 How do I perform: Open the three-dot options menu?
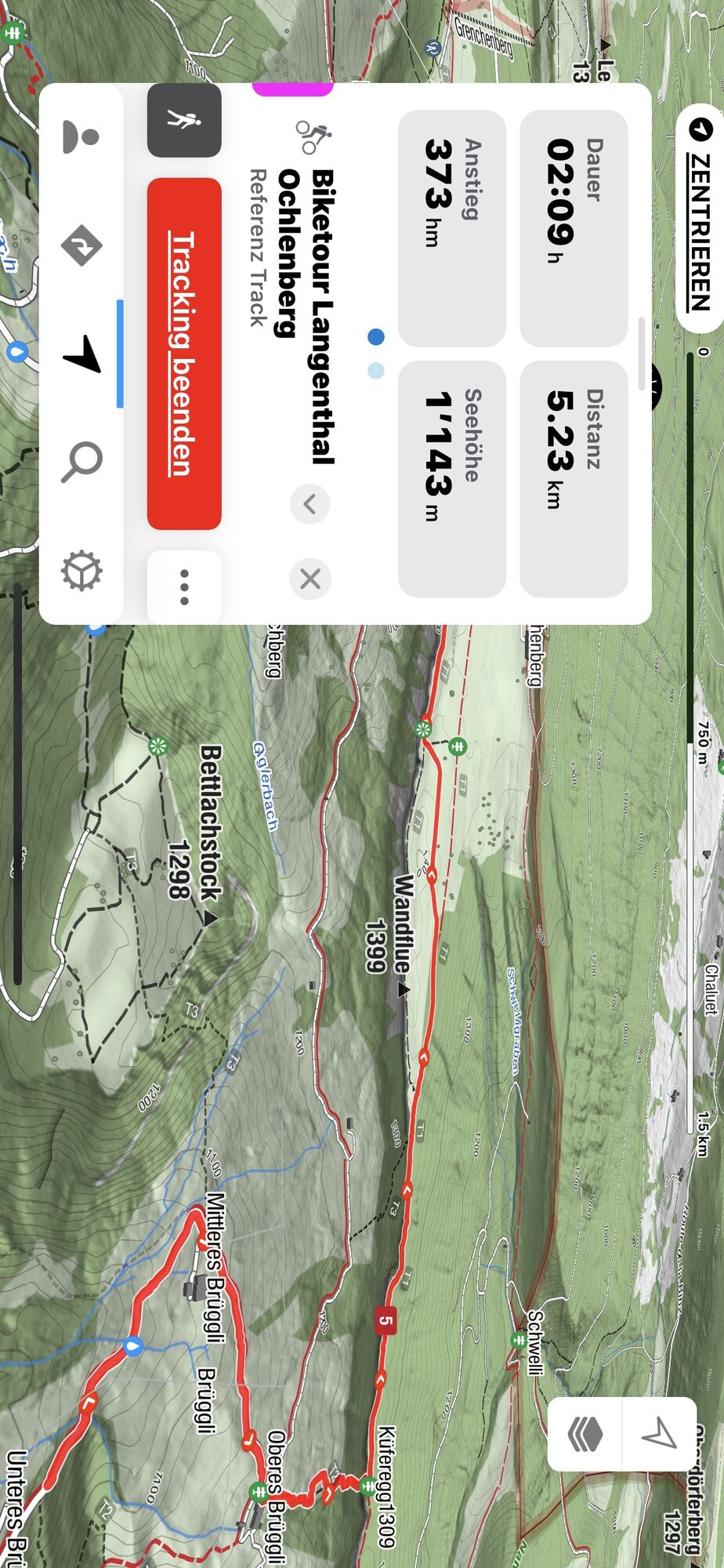point(184,587)
